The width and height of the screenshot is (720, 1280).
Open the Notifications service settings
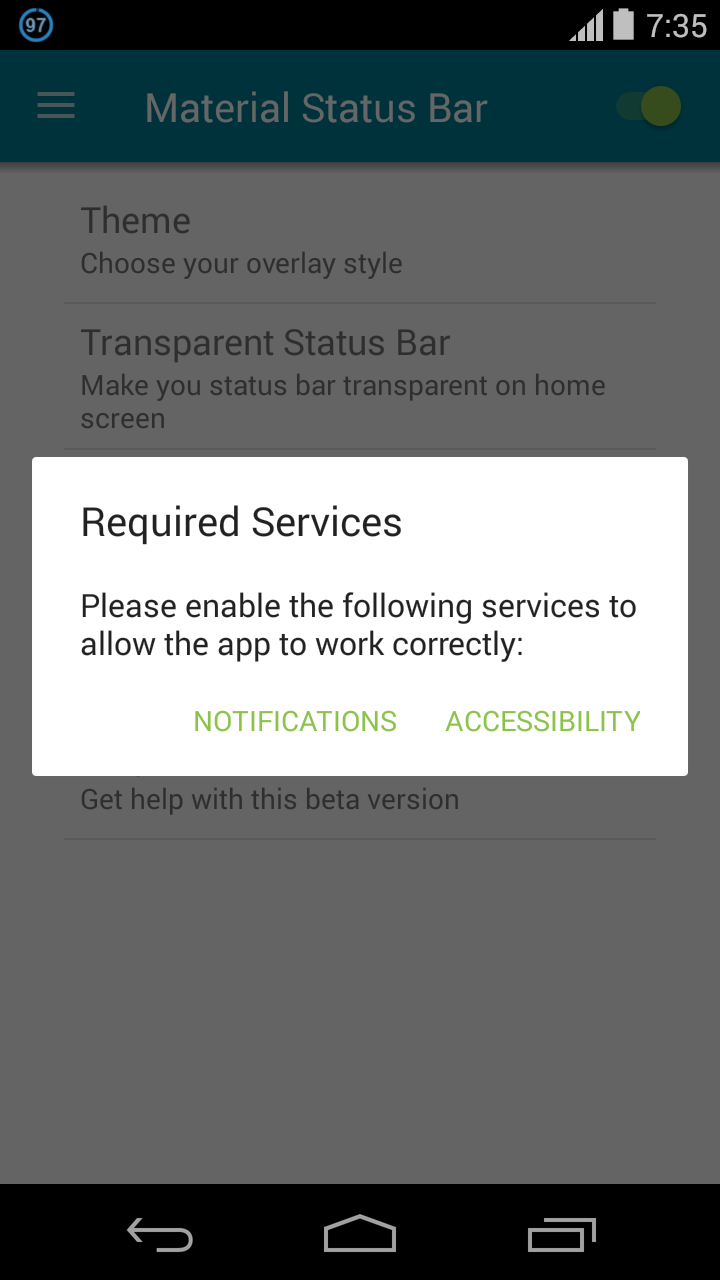pyautogui.click(x=295, y=721)
